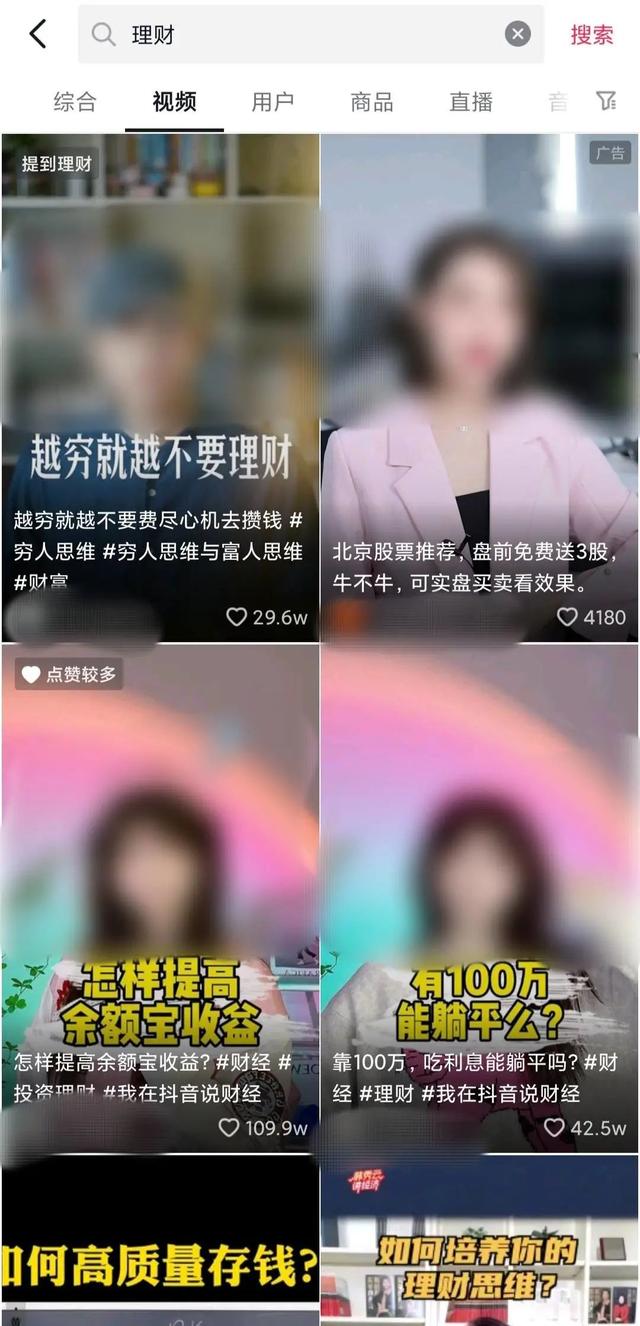
Task: Play the video 怎样提高余额宝收益
Action: click(x=160, y=898)
